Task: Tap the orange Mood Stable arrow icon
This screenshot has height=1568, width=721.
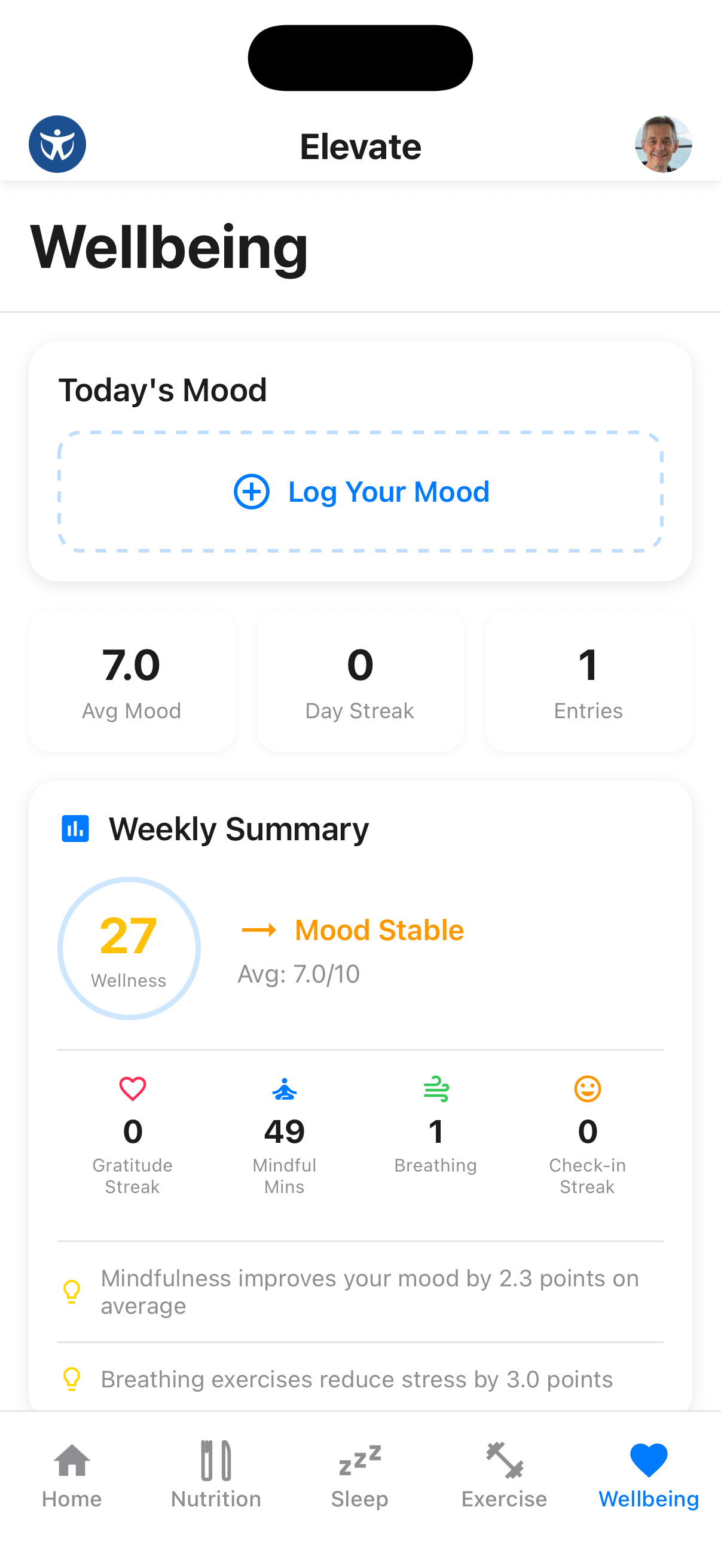Action: [260, 929]
